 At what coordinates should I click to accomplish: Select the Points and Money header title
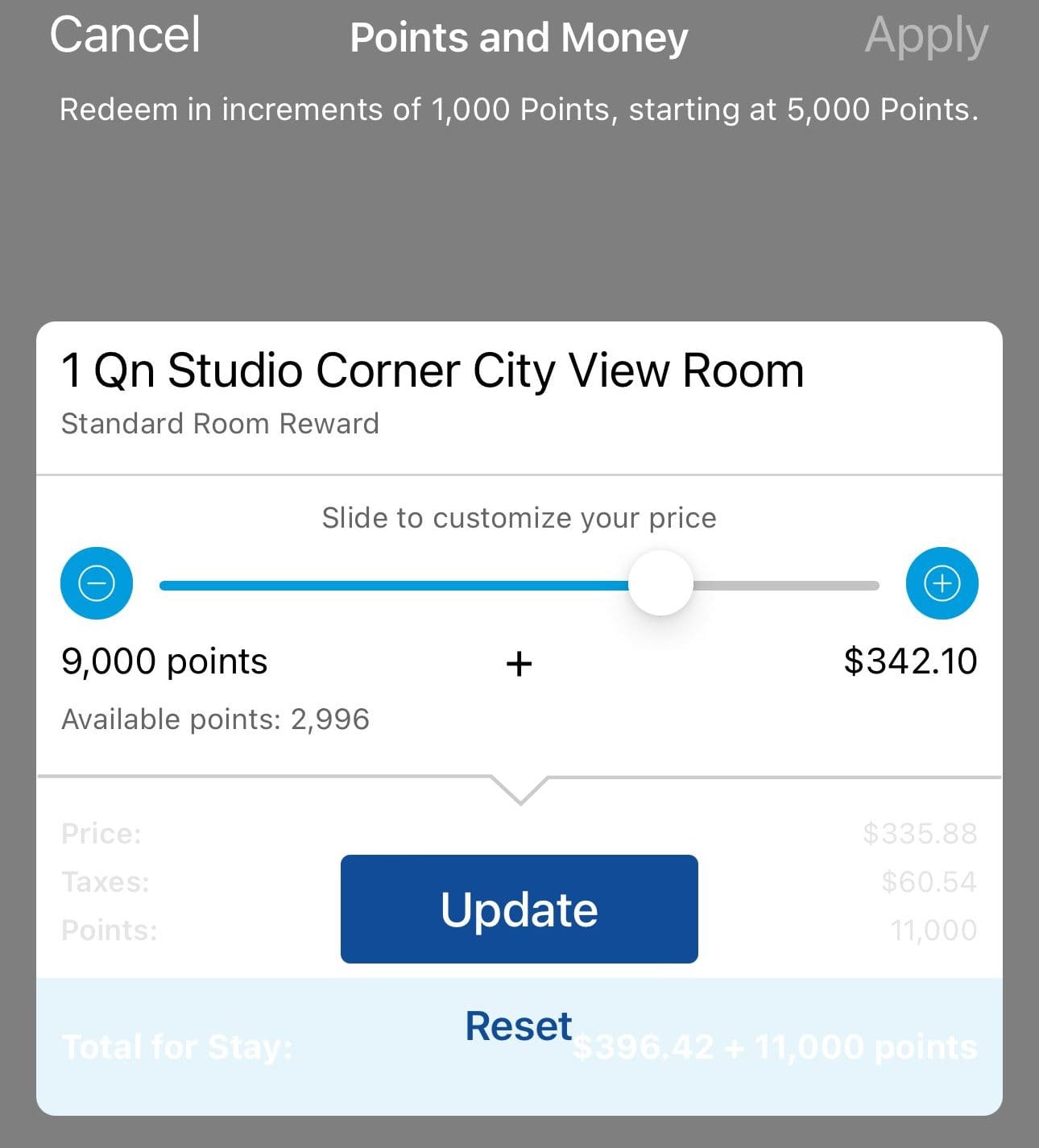pos(519,35)
